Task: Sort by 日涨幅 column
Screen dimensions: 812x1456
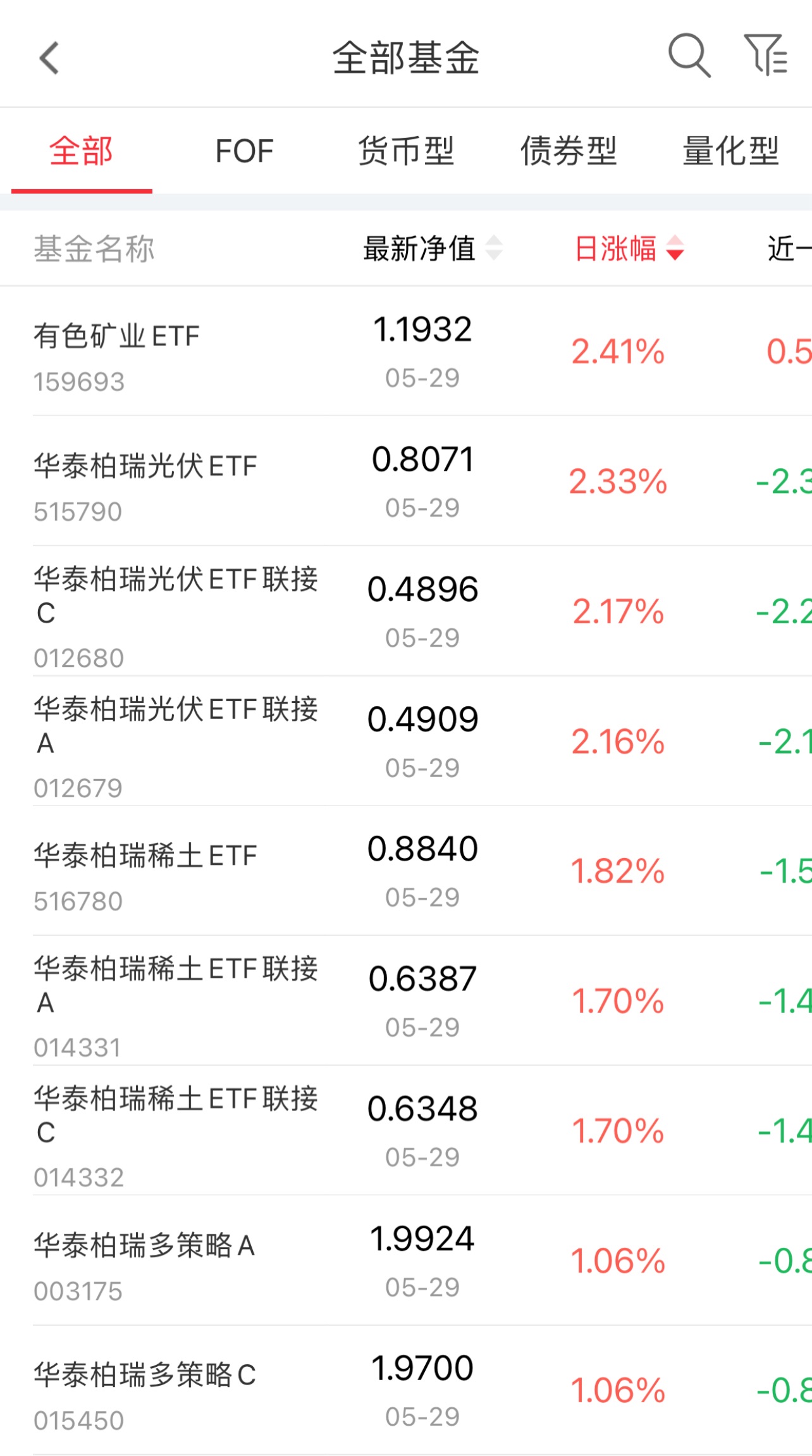Action: tap(629, 248)
